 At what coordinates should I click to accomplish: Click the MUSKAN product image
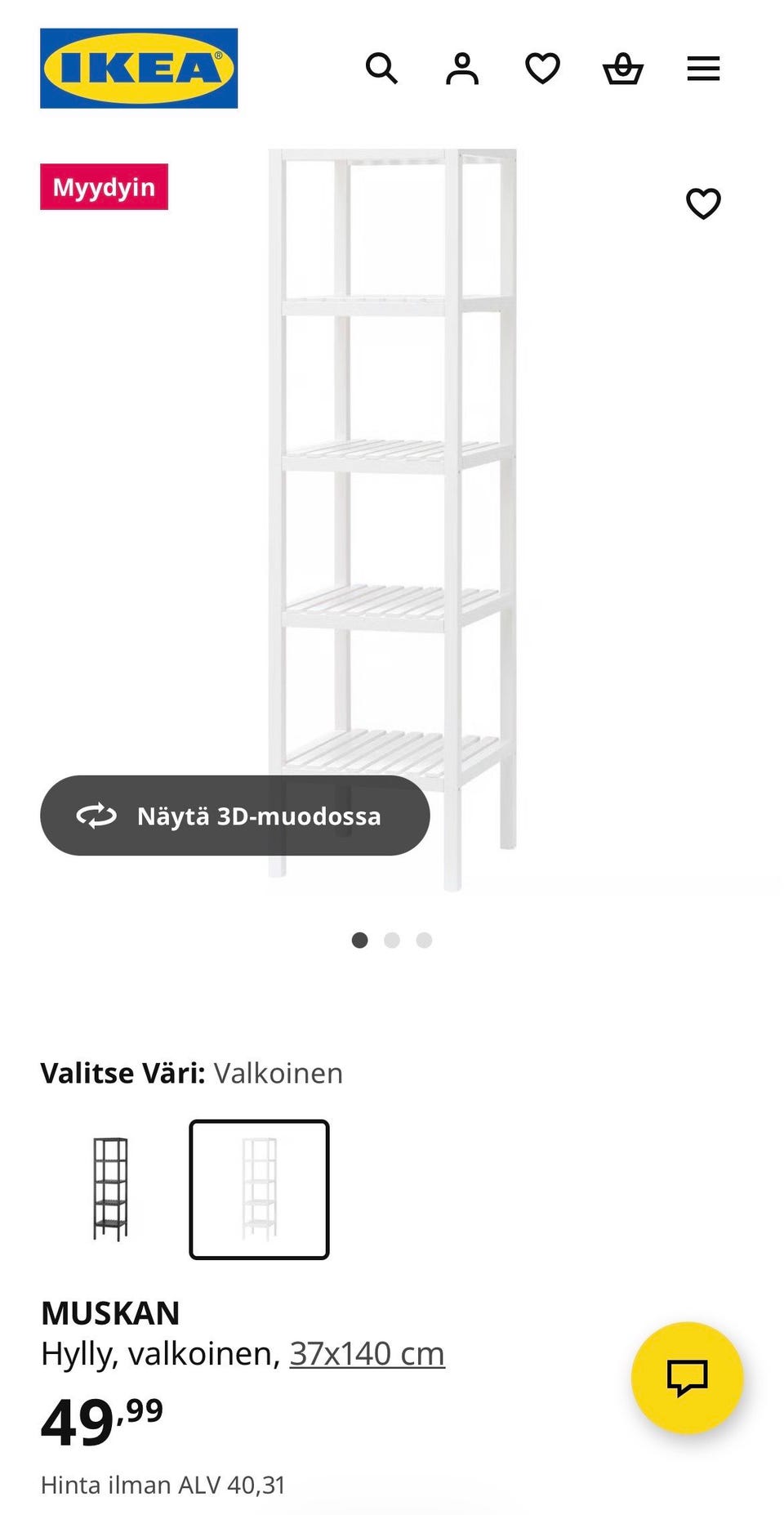(x=392, y=490)
